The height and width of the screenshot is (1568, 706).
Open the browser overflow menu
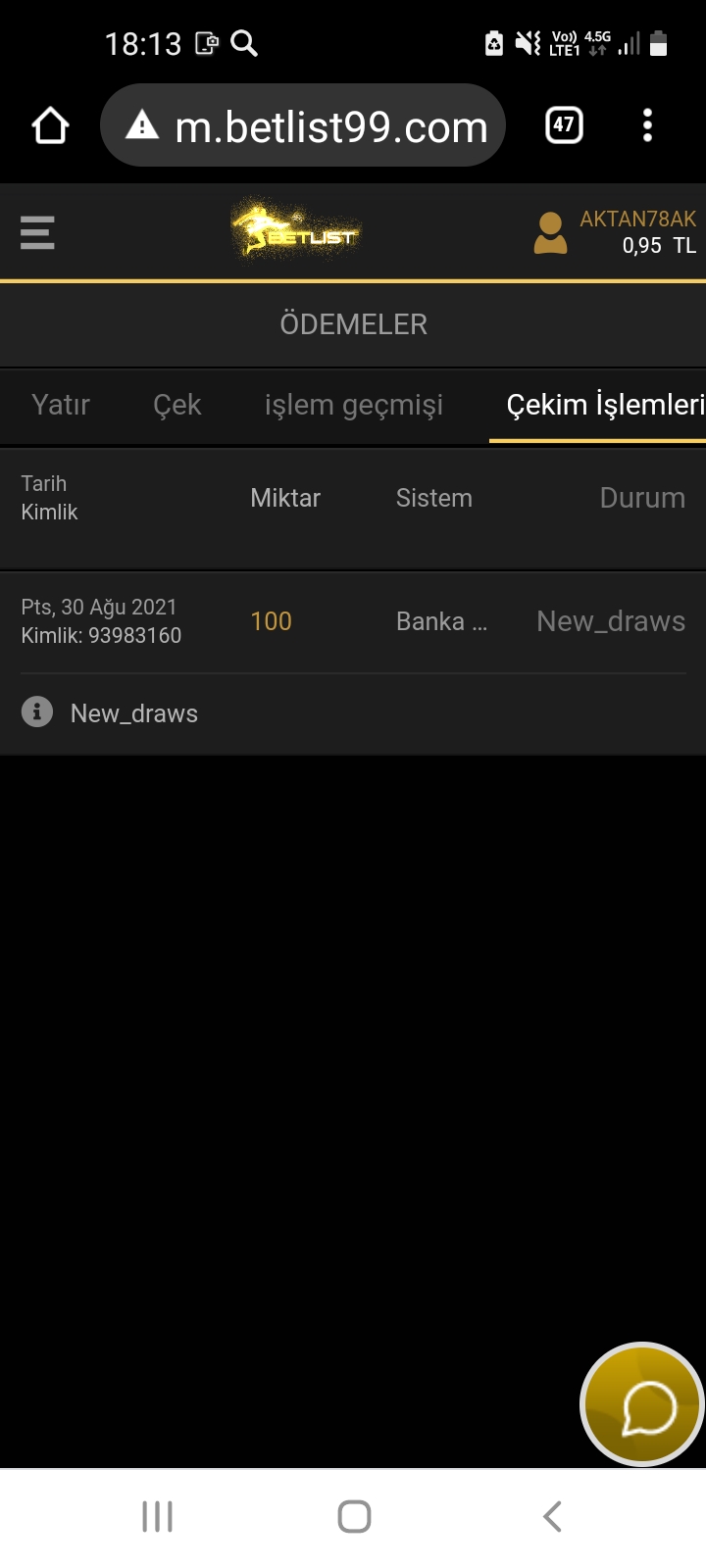647,125
